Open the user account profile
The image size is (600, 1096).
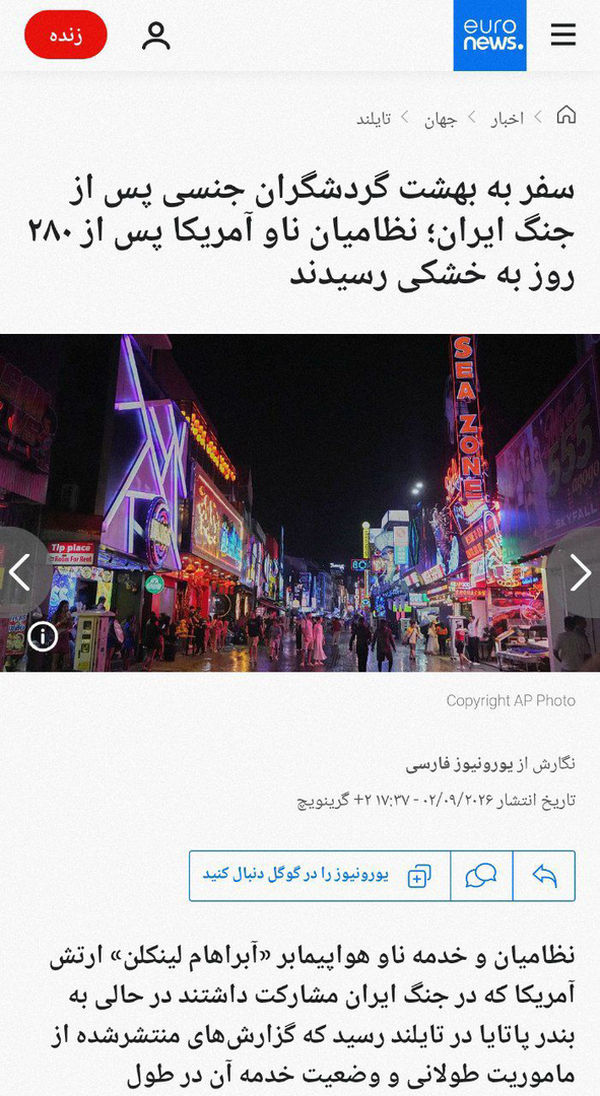tap(156, 36)
